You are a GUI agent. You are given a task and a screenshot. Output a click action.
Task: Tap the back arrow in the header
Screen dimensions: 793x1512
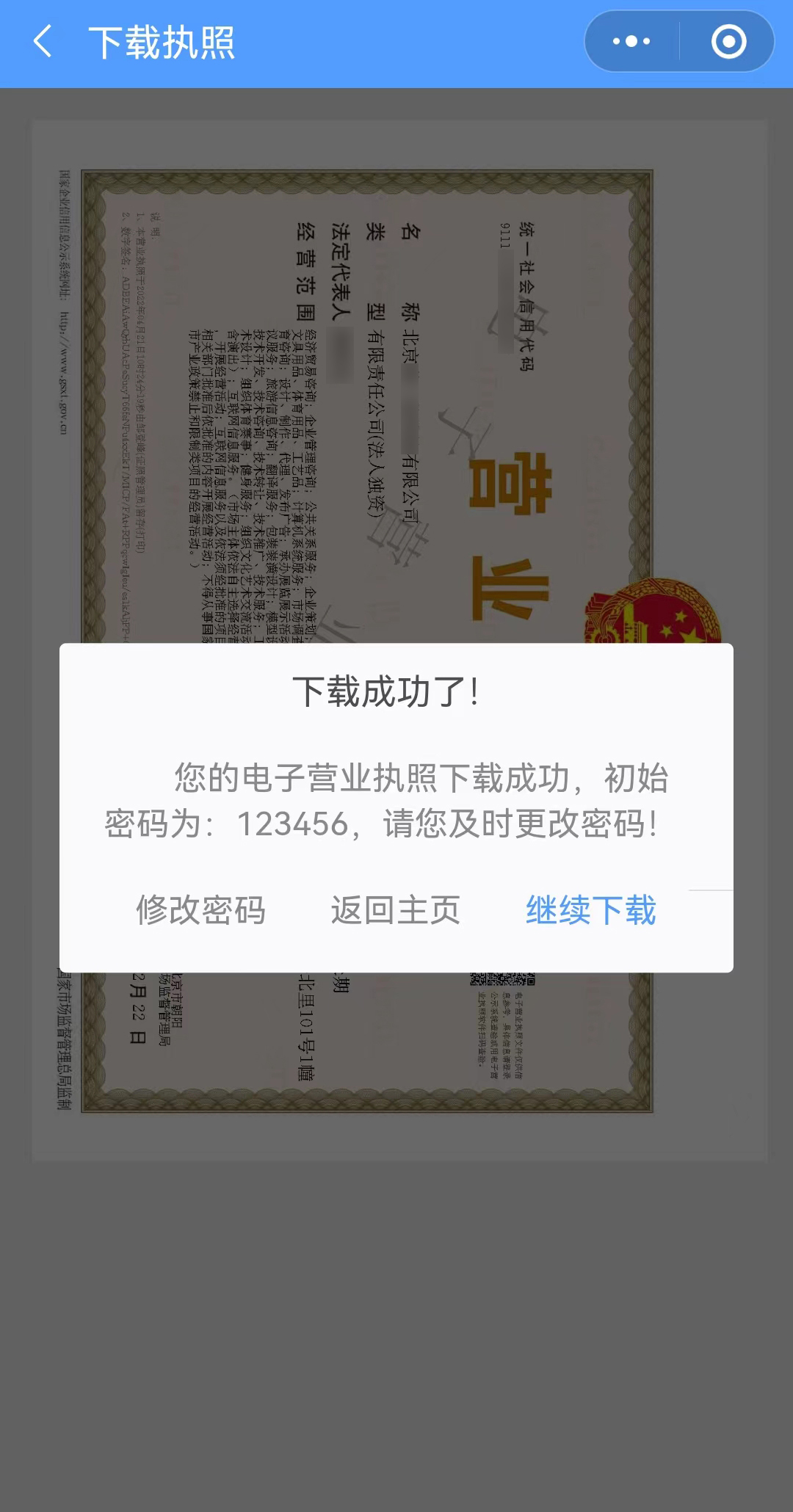[x=43, y=42]
